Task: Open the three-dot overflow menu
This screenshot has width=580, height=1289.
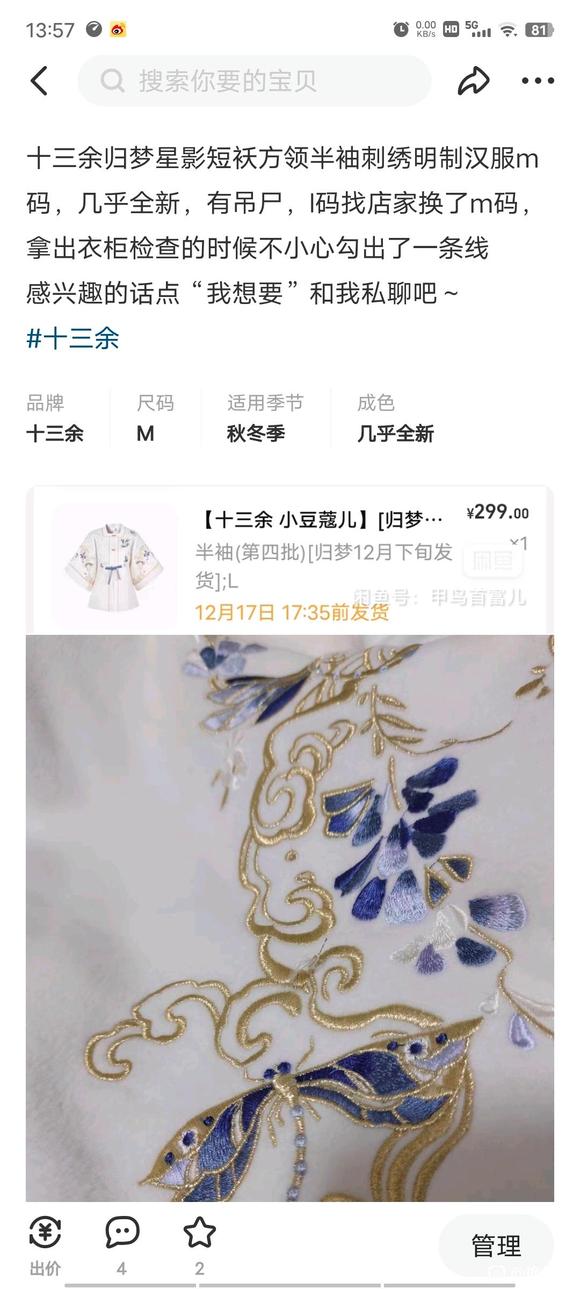Action: 537,81
